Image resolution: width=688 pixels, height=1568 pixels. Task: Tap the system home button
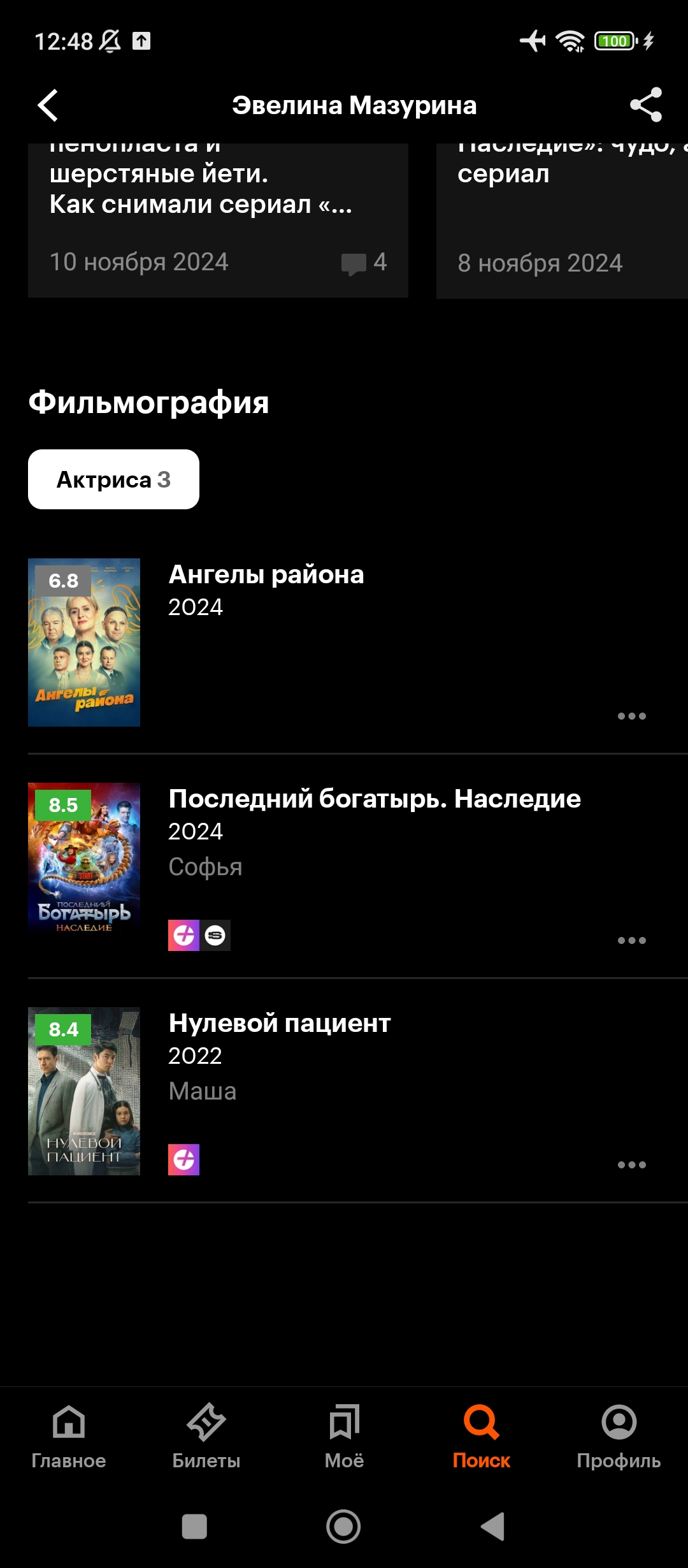pyautogui.click(x=343, y=1527)
